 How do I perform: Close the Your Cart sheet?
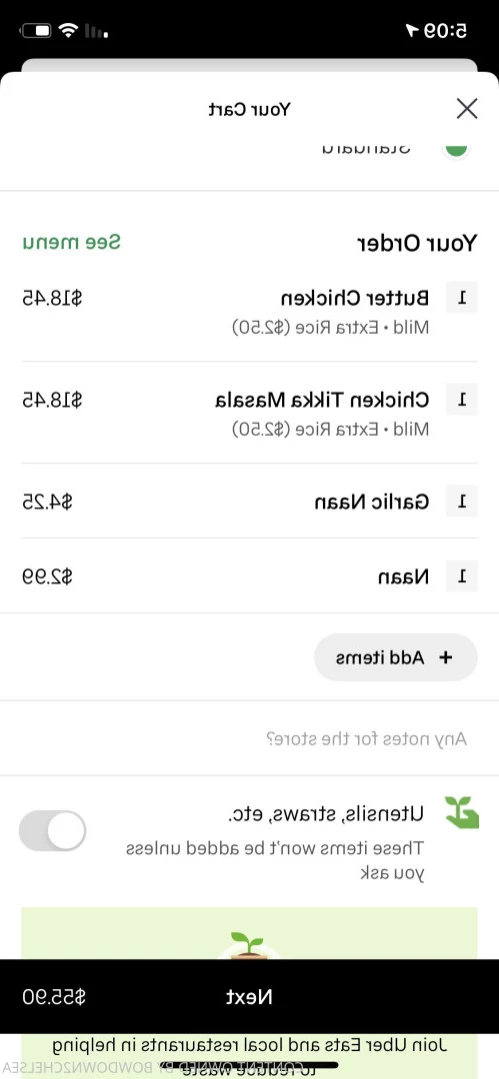[467, 109]
